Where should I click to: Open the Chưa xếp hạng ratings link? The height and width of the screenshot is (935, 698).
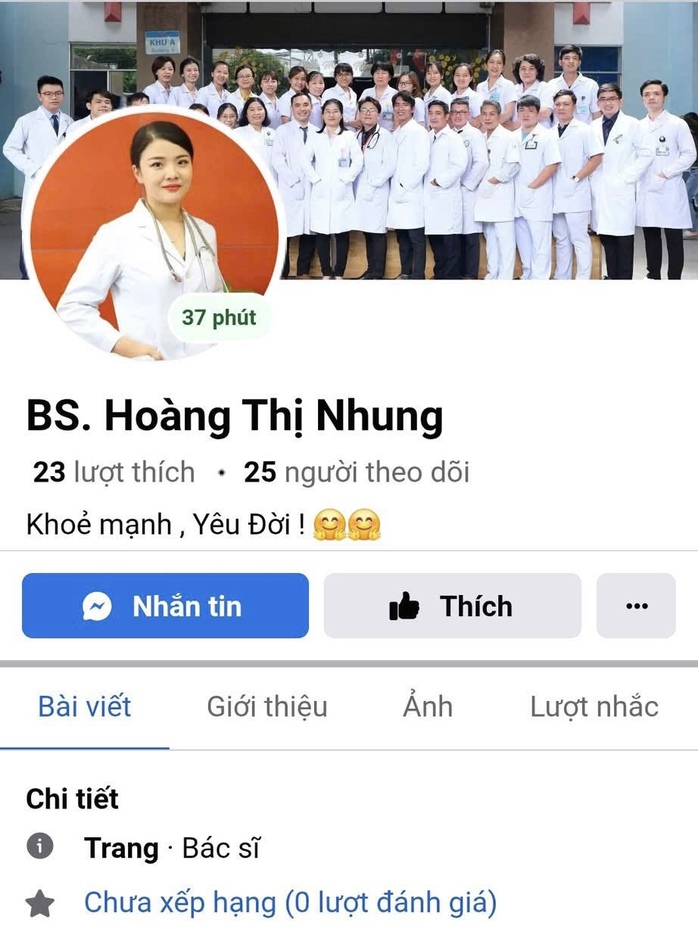pyautogui.click(x=290, y=903)
